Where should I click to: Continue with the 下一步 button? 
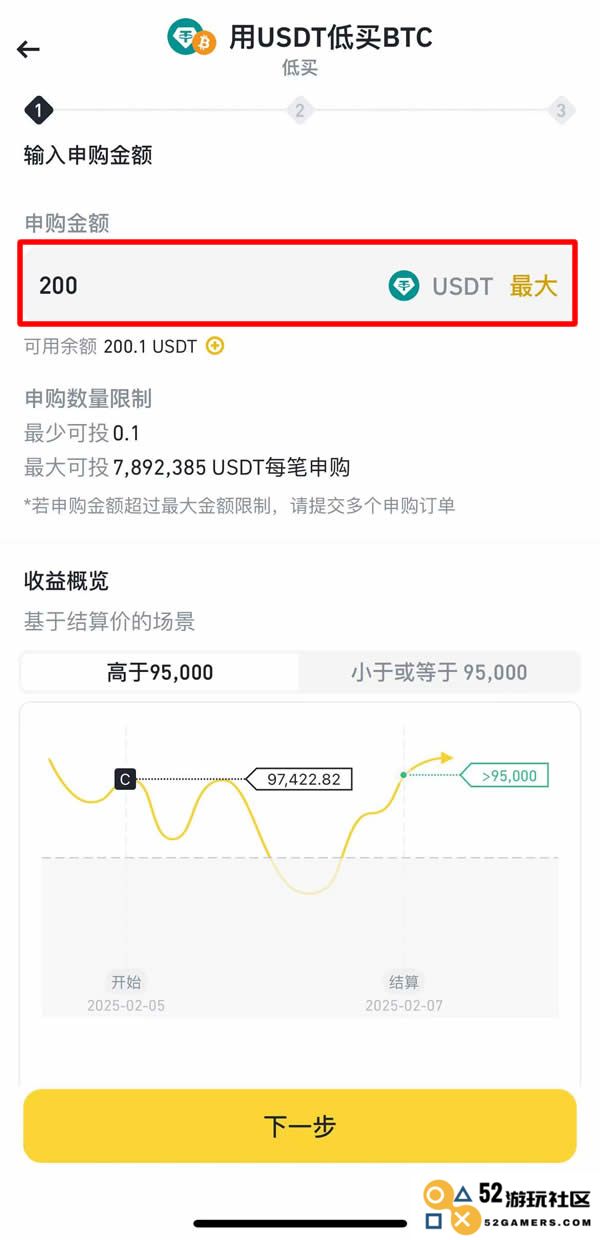coord(300,1126)
